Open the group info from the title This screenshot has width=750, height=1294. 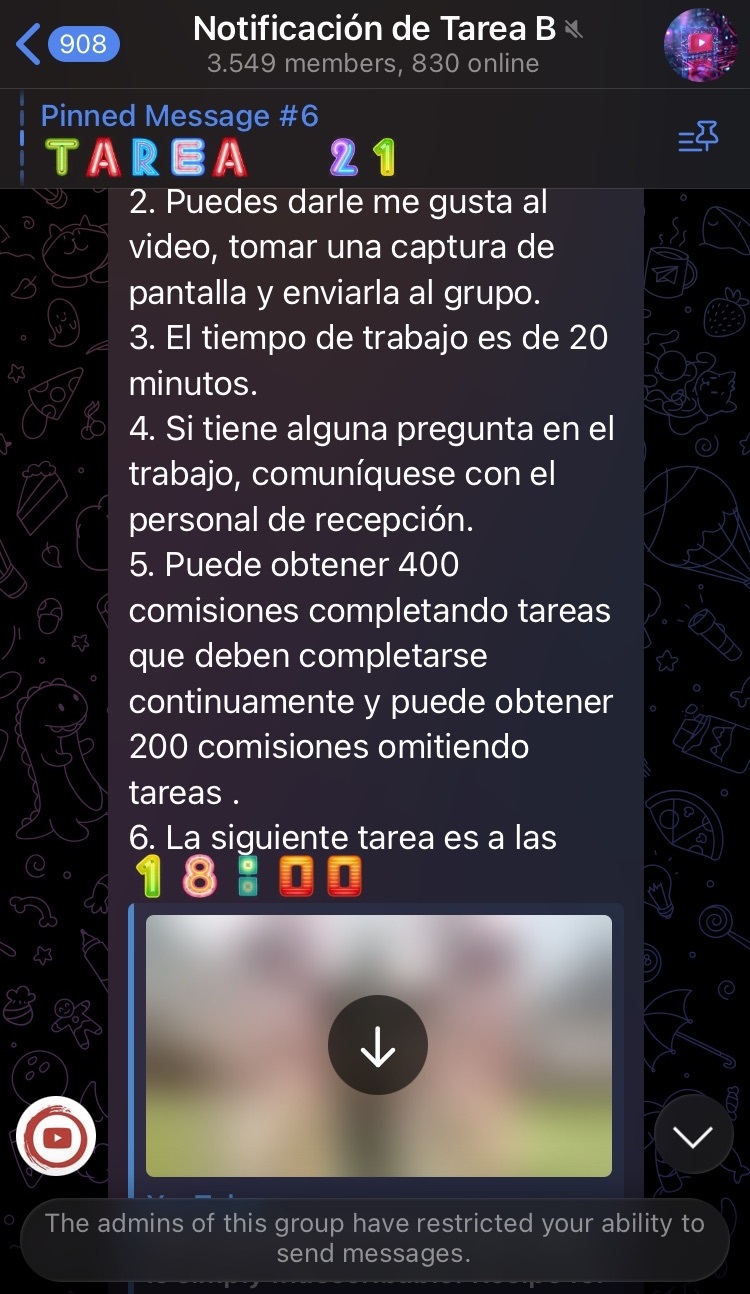pos(374,44)
